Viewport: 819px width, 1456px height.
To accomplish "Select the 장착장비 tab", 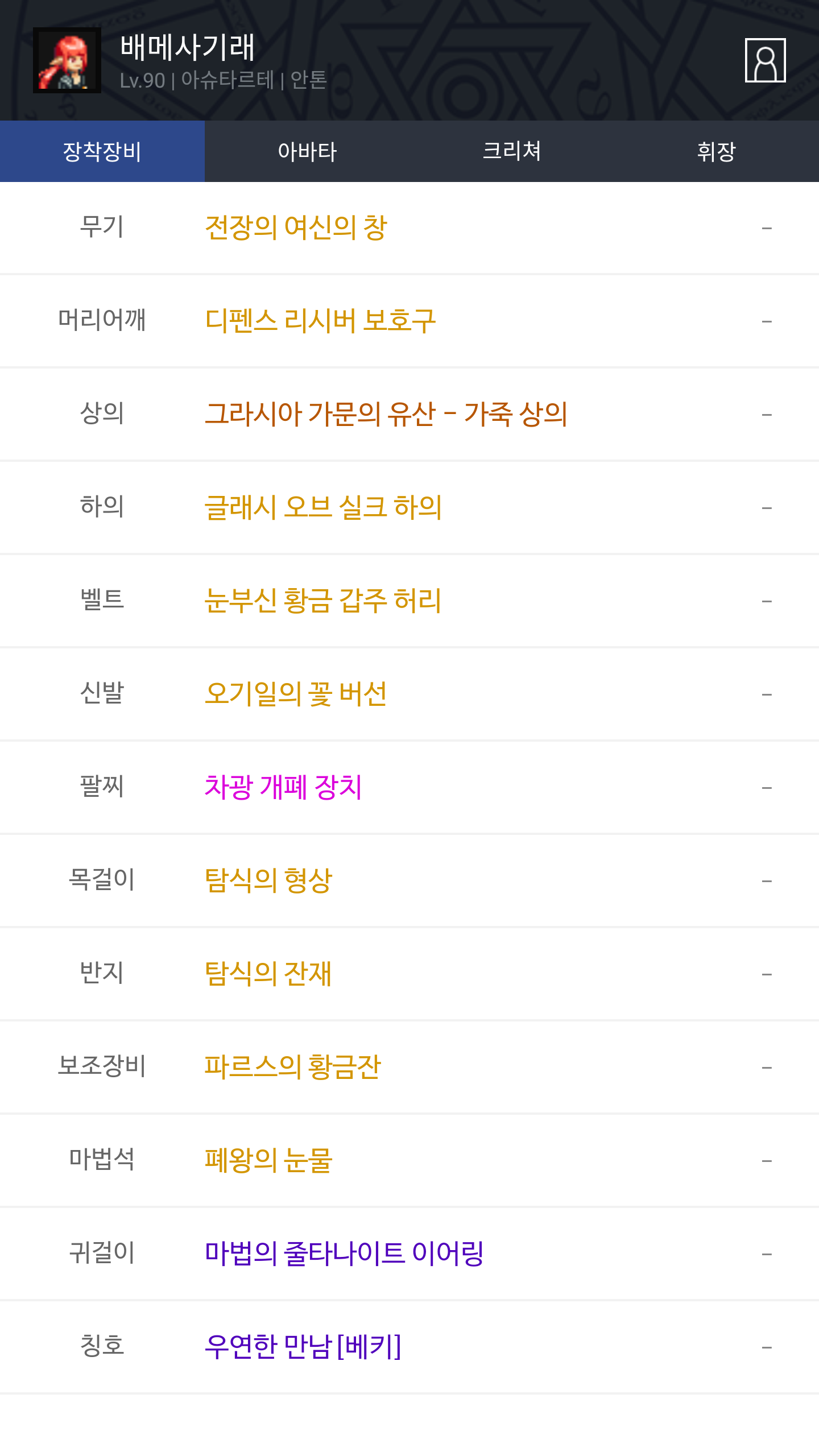I will [x=102, y=151].
